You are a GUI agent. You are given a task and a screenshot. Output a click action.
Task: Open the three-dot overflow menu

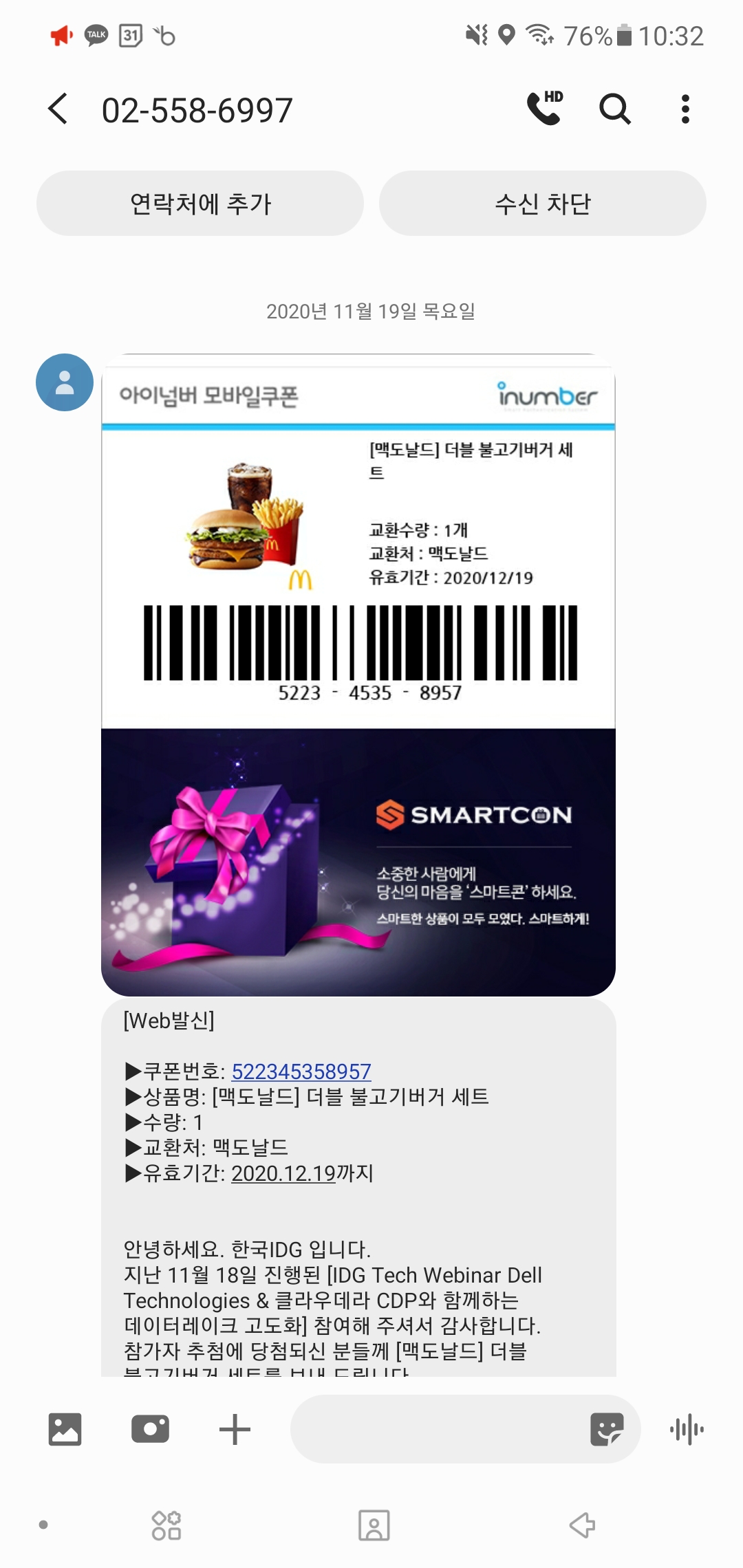685,109
